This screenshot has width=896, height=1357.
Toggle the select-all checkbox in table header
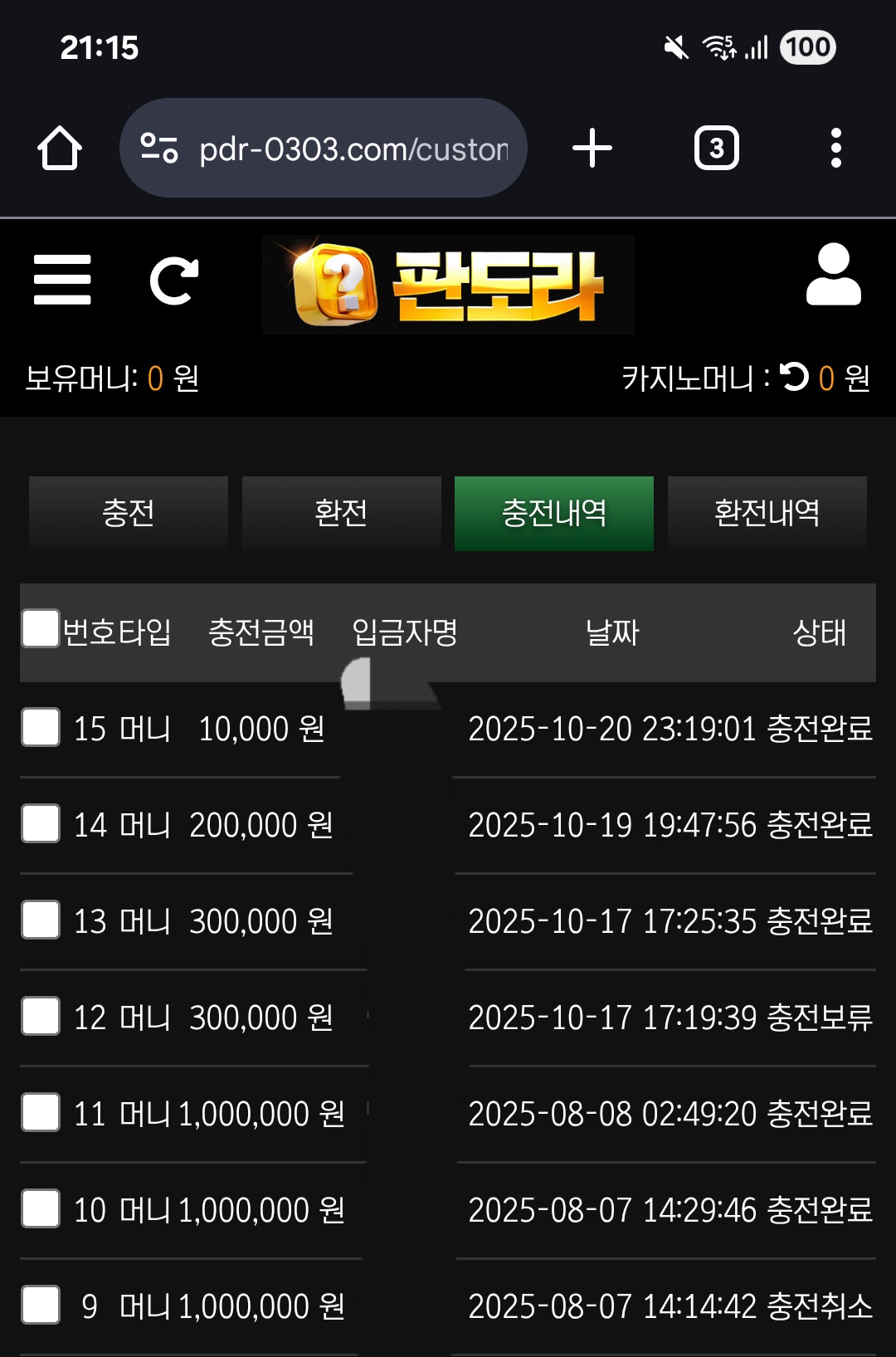tap(41, 628)
